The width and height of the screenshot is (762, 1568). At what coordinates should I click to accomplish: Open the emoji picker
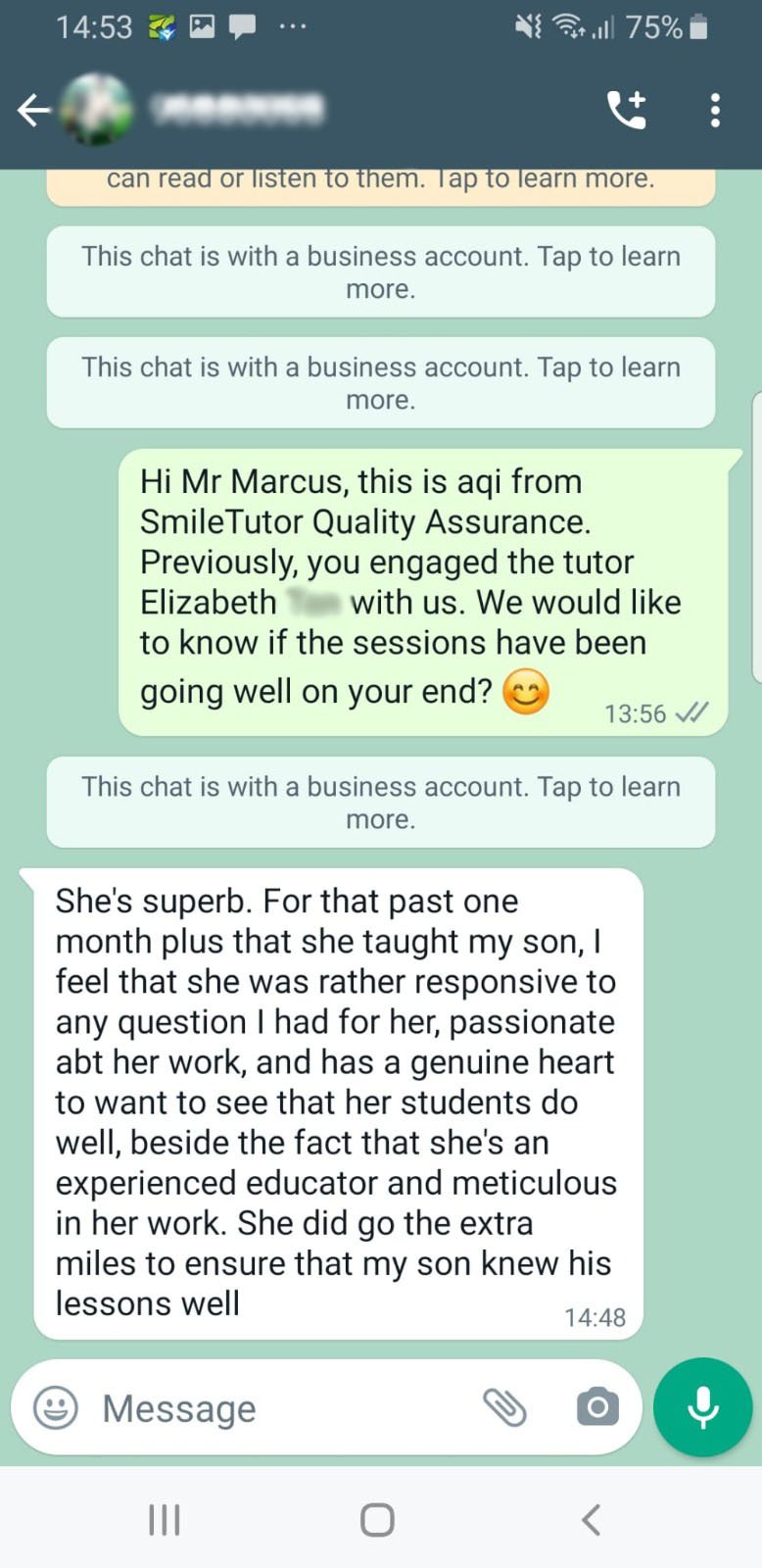point(56,1408)
